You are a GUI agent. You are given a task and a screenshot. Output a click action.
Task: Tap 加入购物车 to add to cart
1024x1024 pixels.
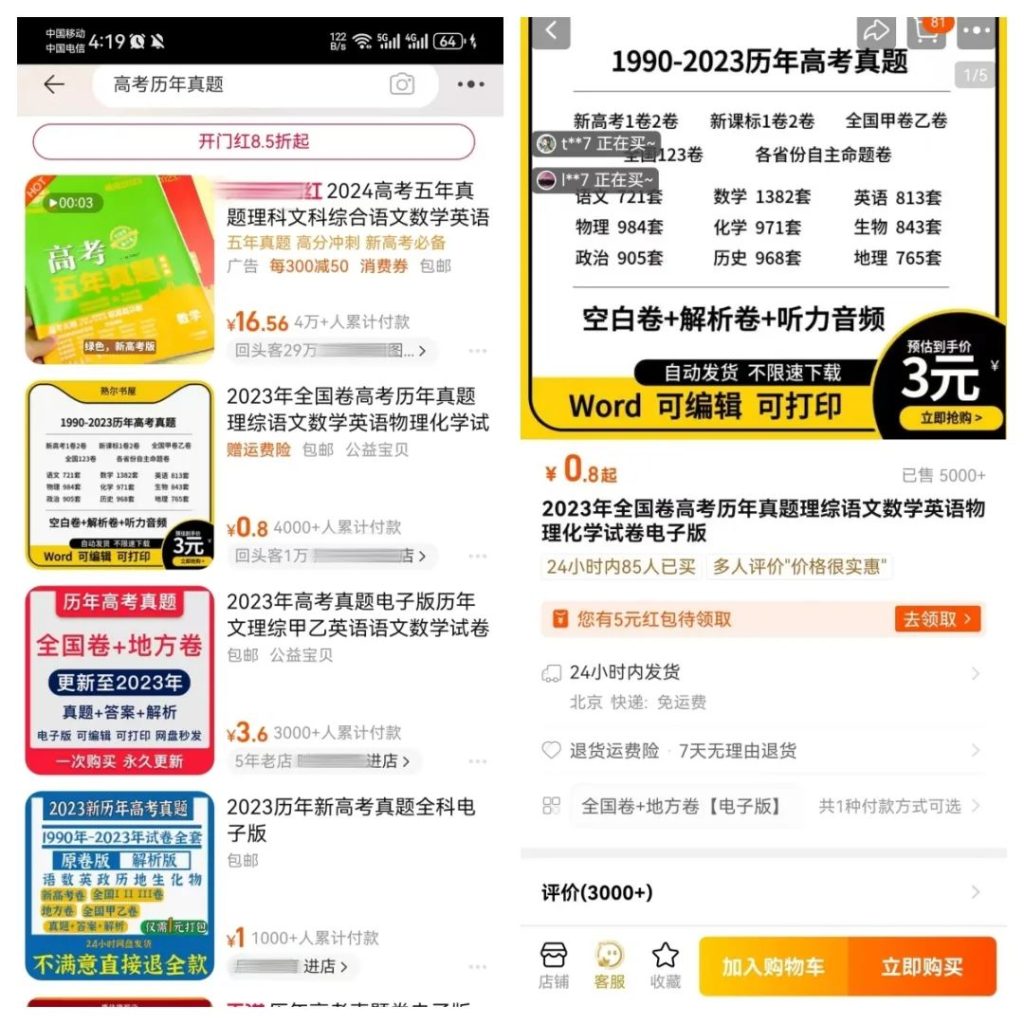[x=773, y=966]
